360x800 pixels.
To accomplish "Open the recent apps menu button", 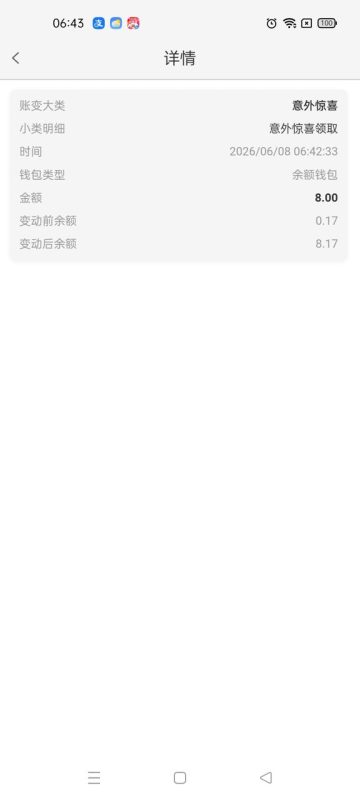I will pos(94,778).
